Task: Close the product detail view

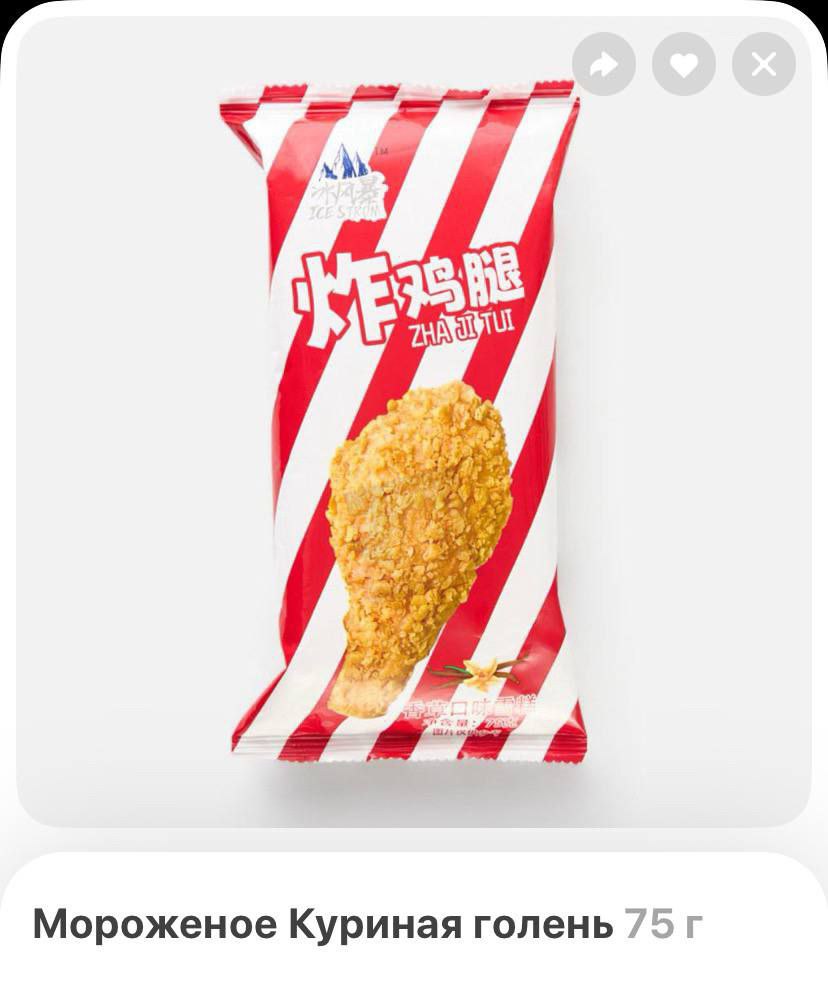Action: [x=764, y=65]
